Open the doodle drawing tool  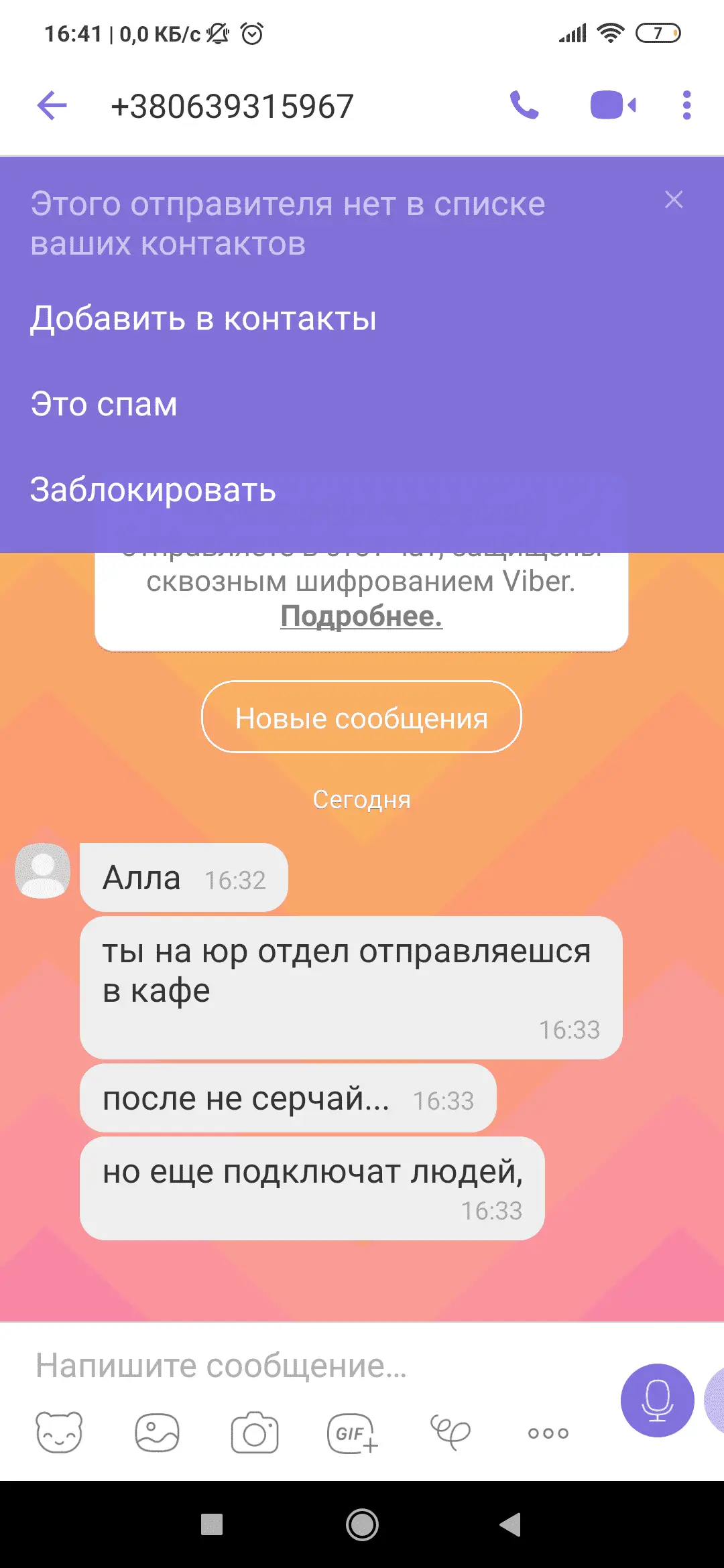click(450, 1433)
